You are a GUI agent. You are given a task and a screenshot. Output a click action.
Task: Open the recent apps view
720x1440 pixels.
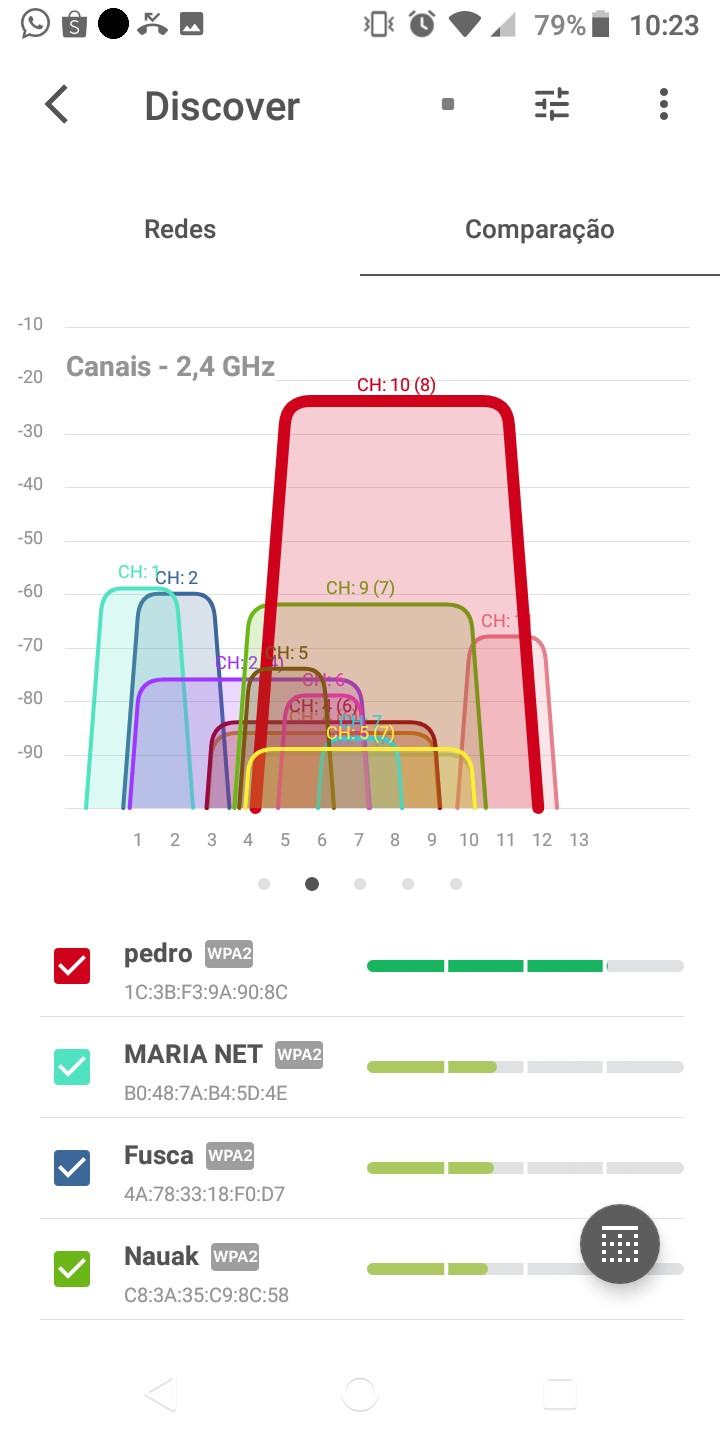coord(559,1393)
